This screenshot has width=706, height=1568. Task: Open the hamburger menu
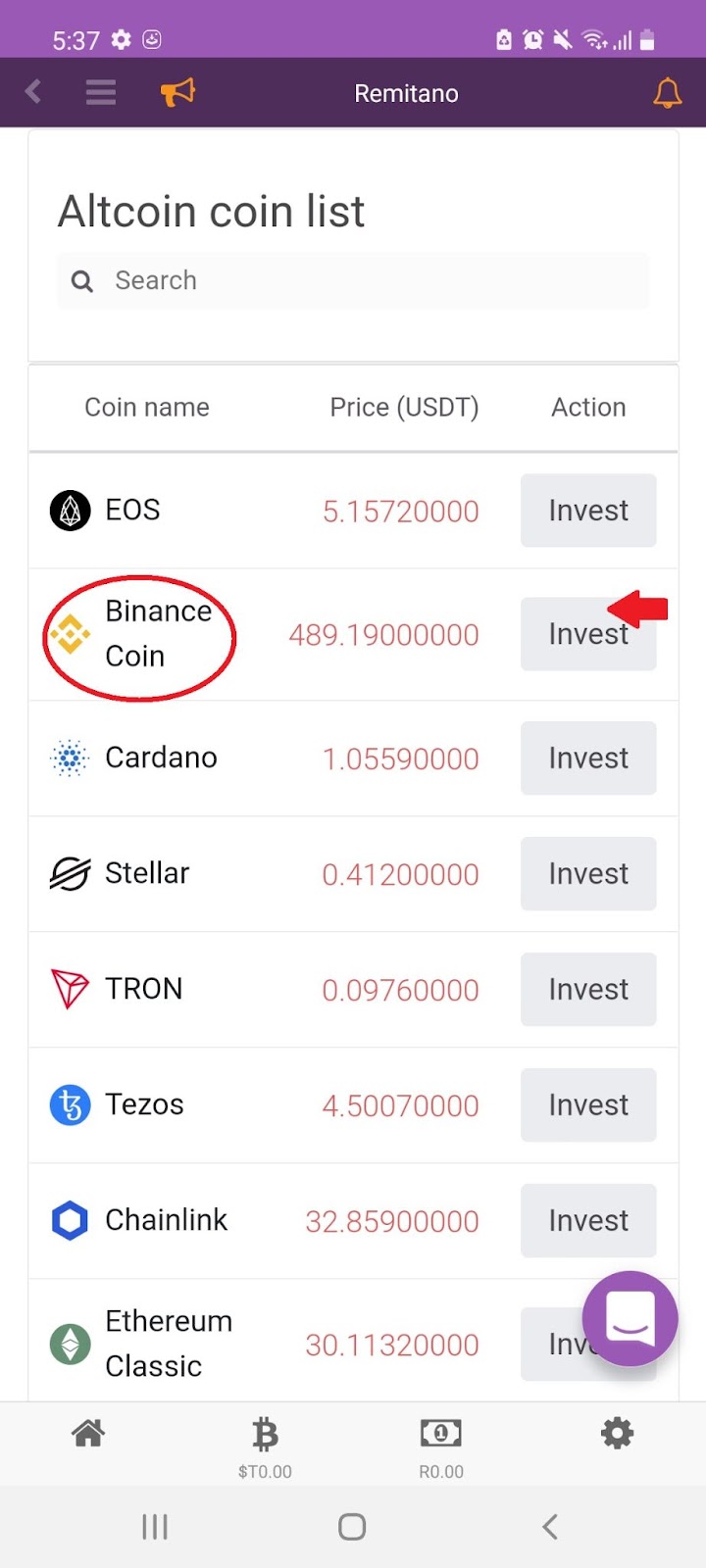point(100,92)
